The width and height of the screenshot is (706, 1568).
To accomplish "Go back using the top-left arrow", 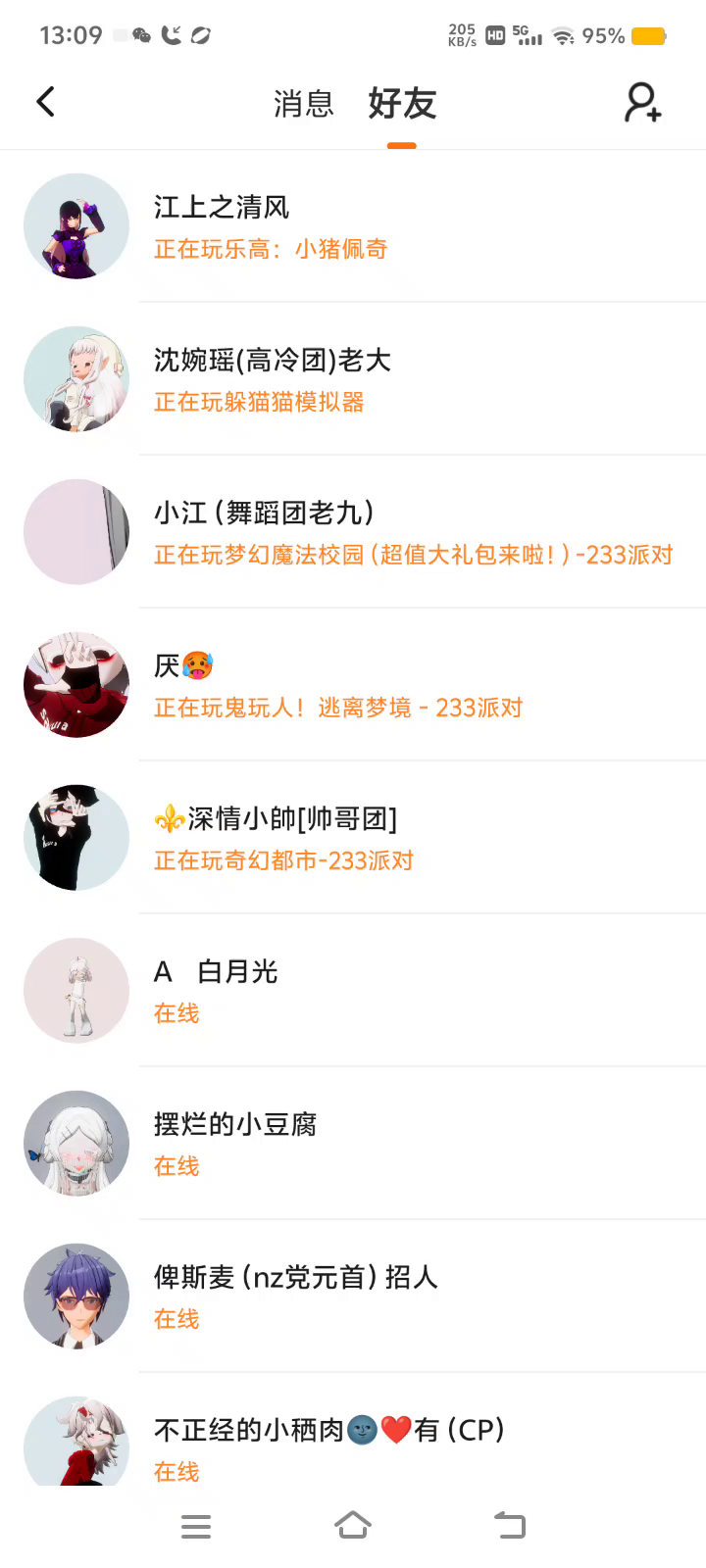I will coord(45,102).
